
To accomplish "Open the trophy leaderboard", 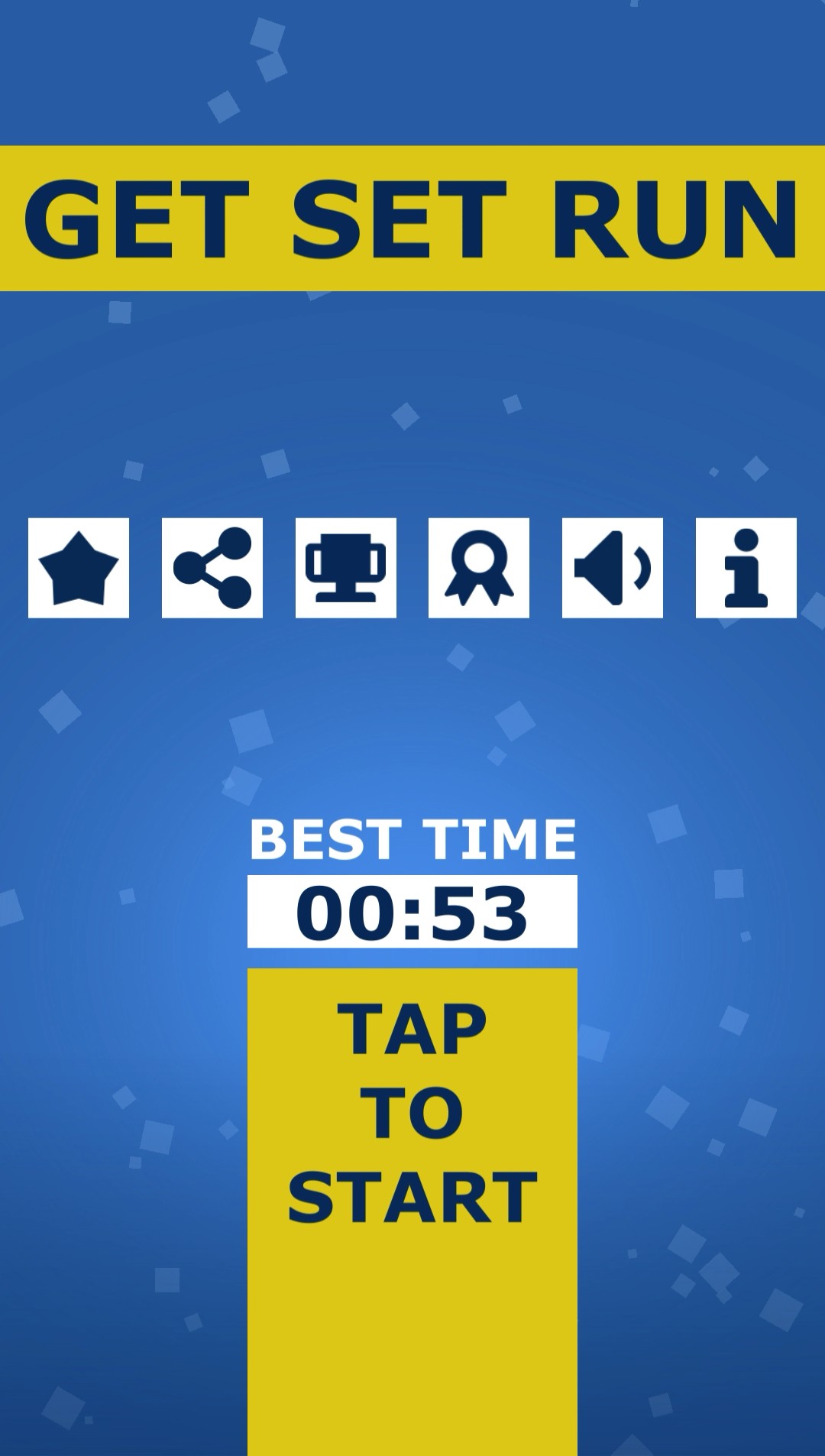I will point(346,568).
